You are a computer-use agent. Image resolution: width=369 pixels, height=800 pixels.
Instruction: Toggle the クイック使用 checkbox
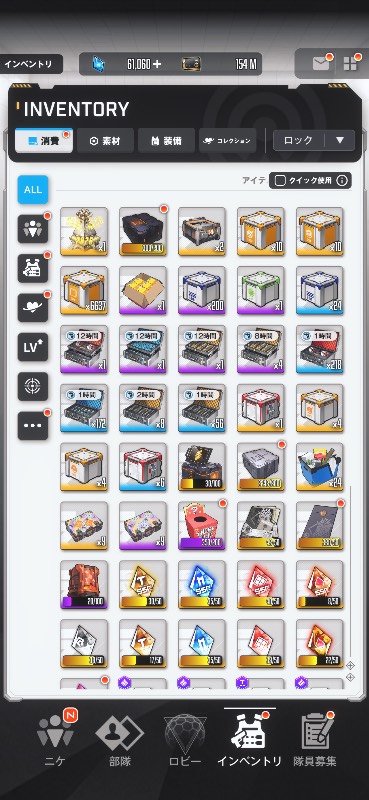click(x=280, y=181)
